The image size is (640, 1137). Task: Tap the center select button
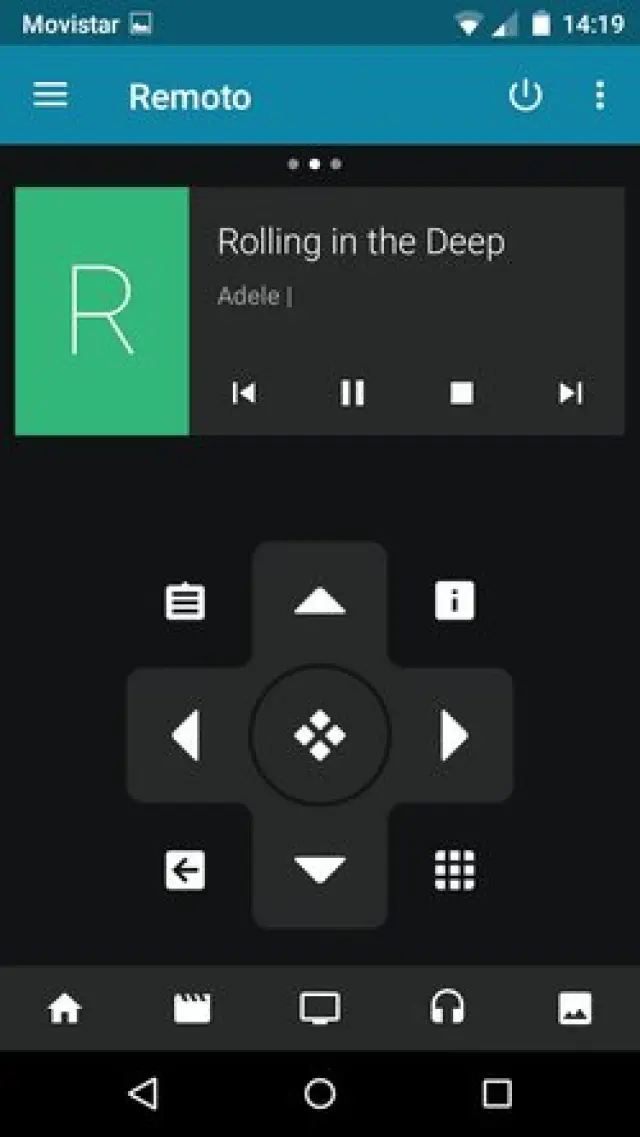(320, 736)
